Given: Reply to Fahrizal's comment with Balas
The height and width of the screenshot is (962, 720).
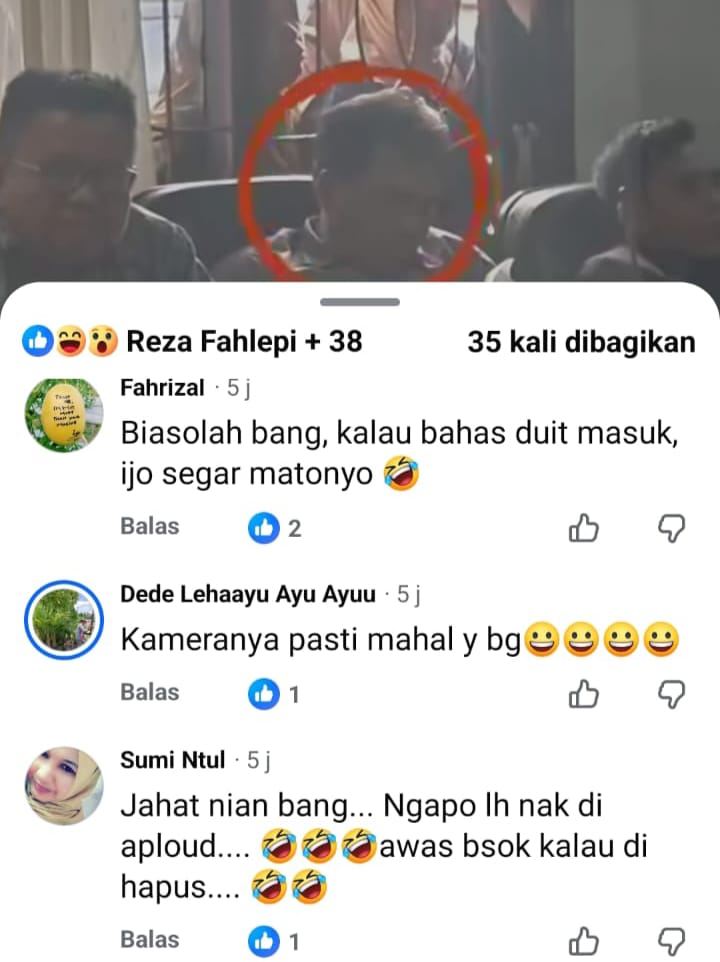Looking at the screenshot, I should point(150,526).
